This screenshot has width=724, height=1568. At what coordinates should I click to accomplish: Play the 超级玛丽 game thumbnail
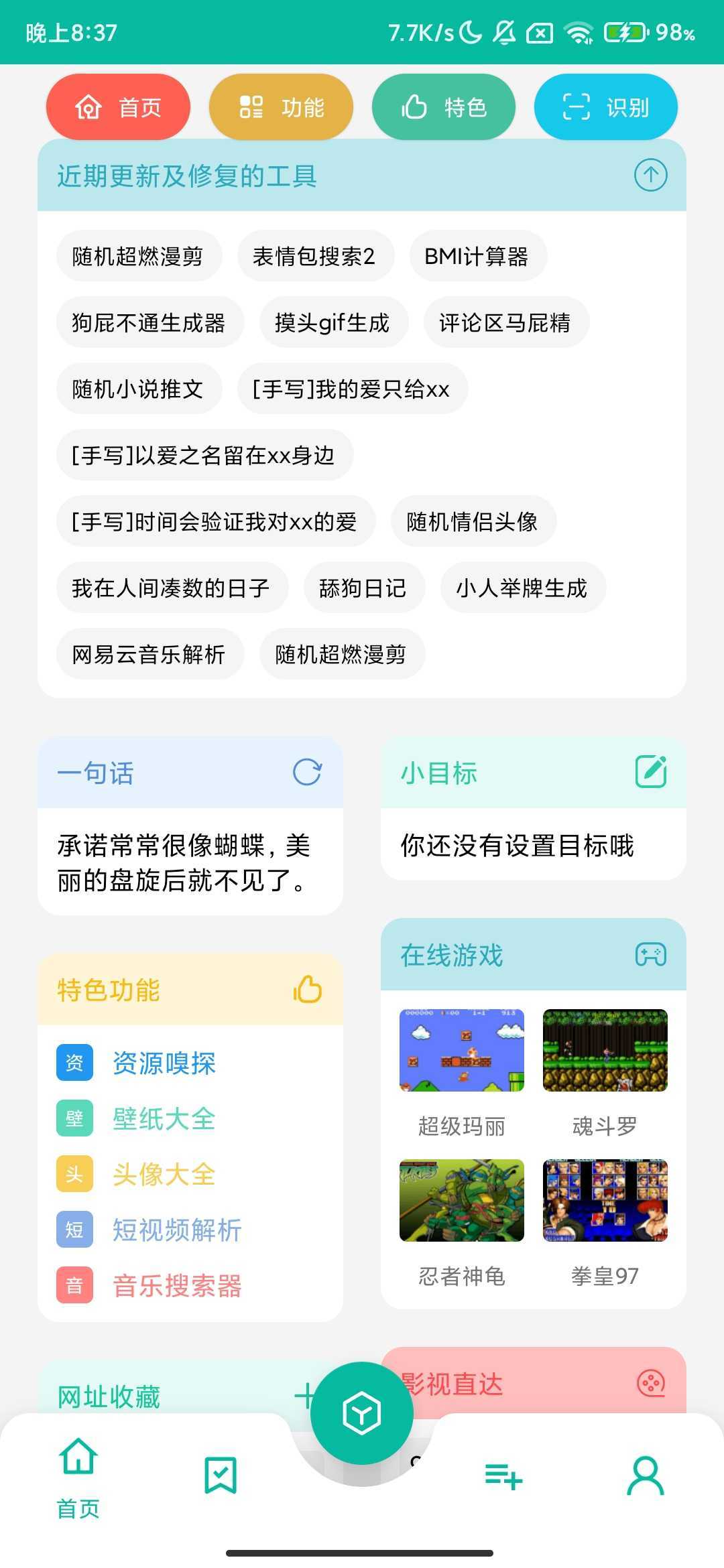point(462,1050)
